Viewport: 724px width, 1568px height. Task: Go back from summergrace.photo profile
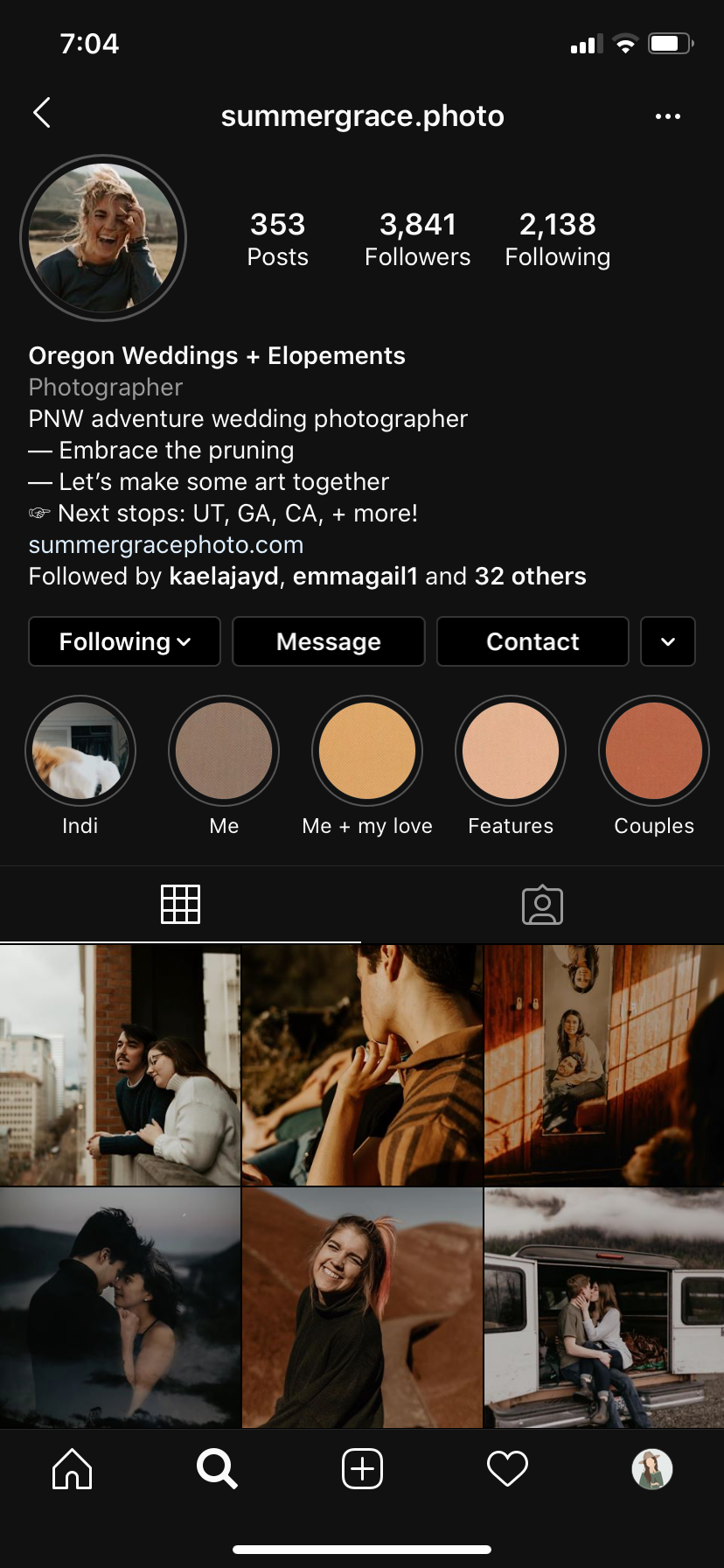click(x=42, y=113)
